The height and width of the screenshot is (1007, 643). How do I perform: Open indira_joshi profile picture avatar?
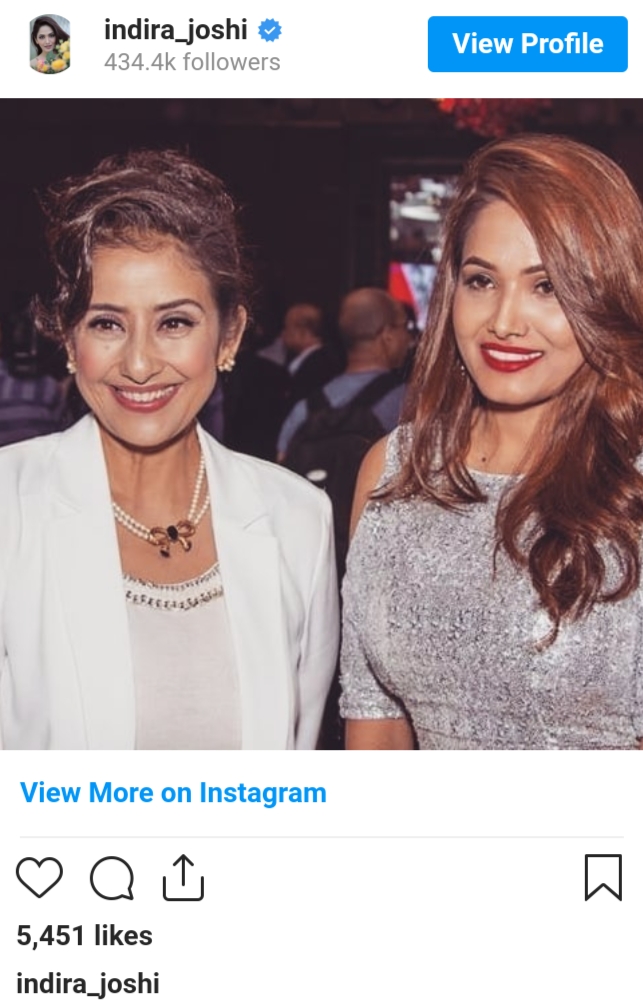click(x=50, y=44)
